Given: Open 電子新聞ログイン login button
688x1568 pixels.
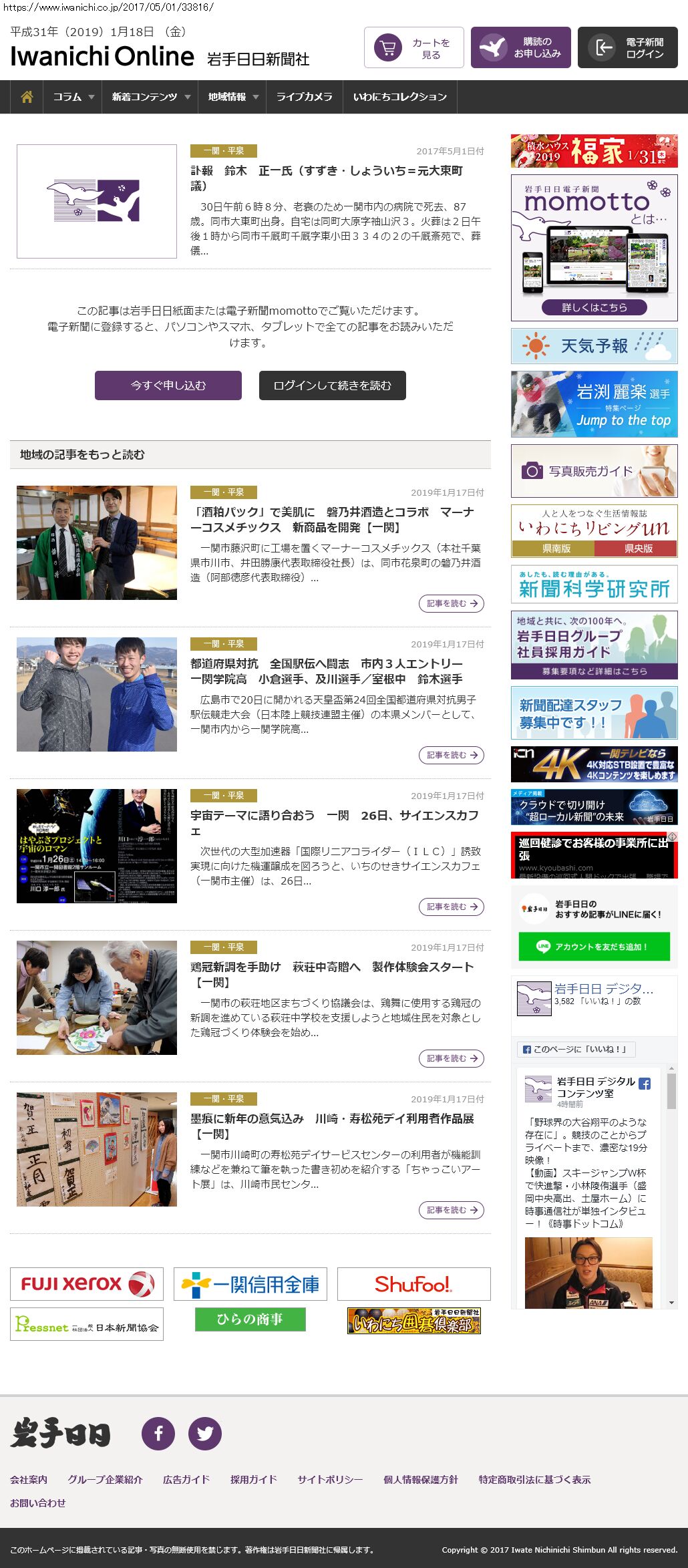Looking at the screenshot, I should pyautogui.click(x=627, y=47).
